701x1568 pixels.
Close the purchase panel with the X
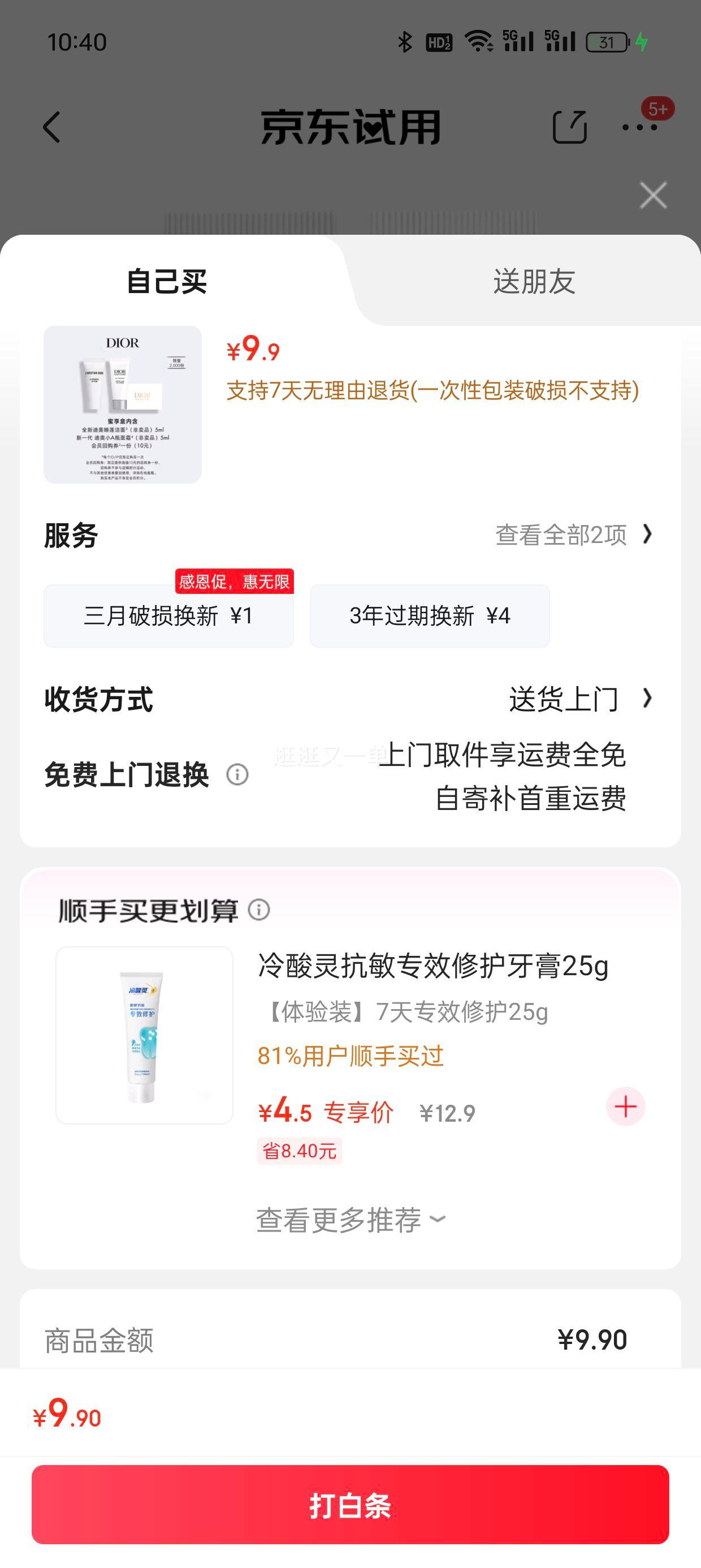[654, 195]
